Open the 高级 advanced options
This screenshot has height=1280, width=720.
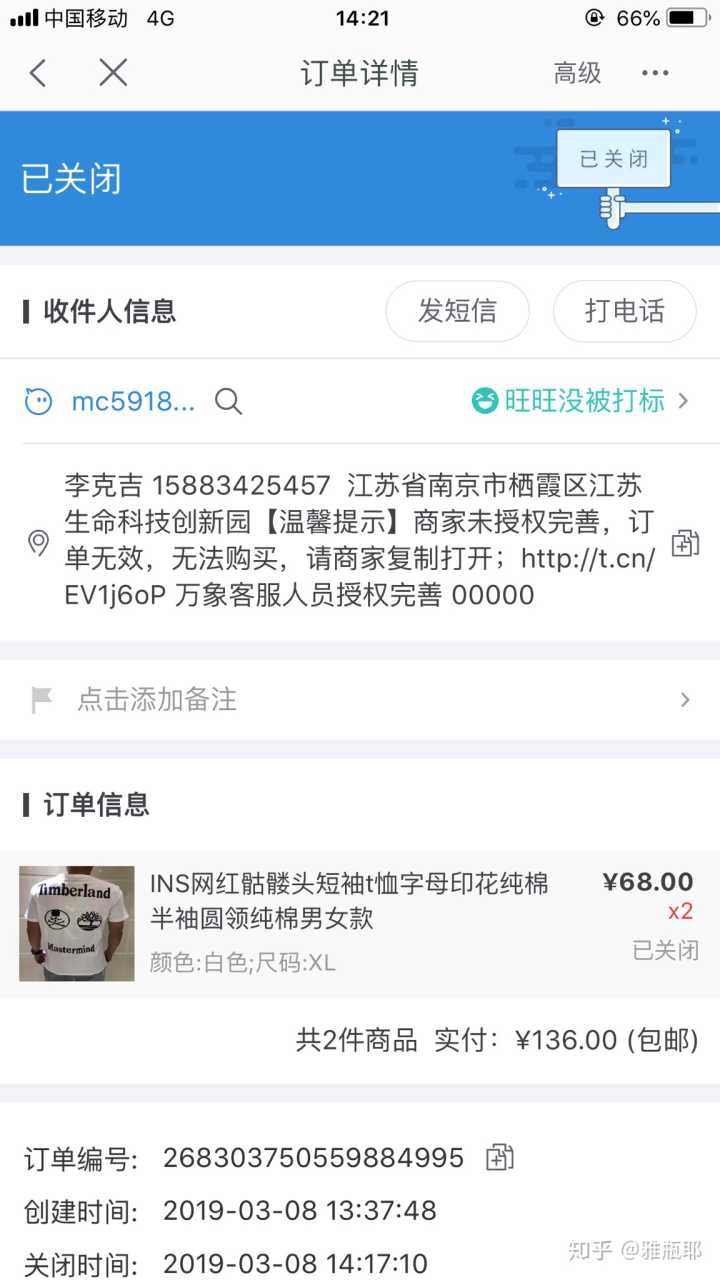coord(577,73)
